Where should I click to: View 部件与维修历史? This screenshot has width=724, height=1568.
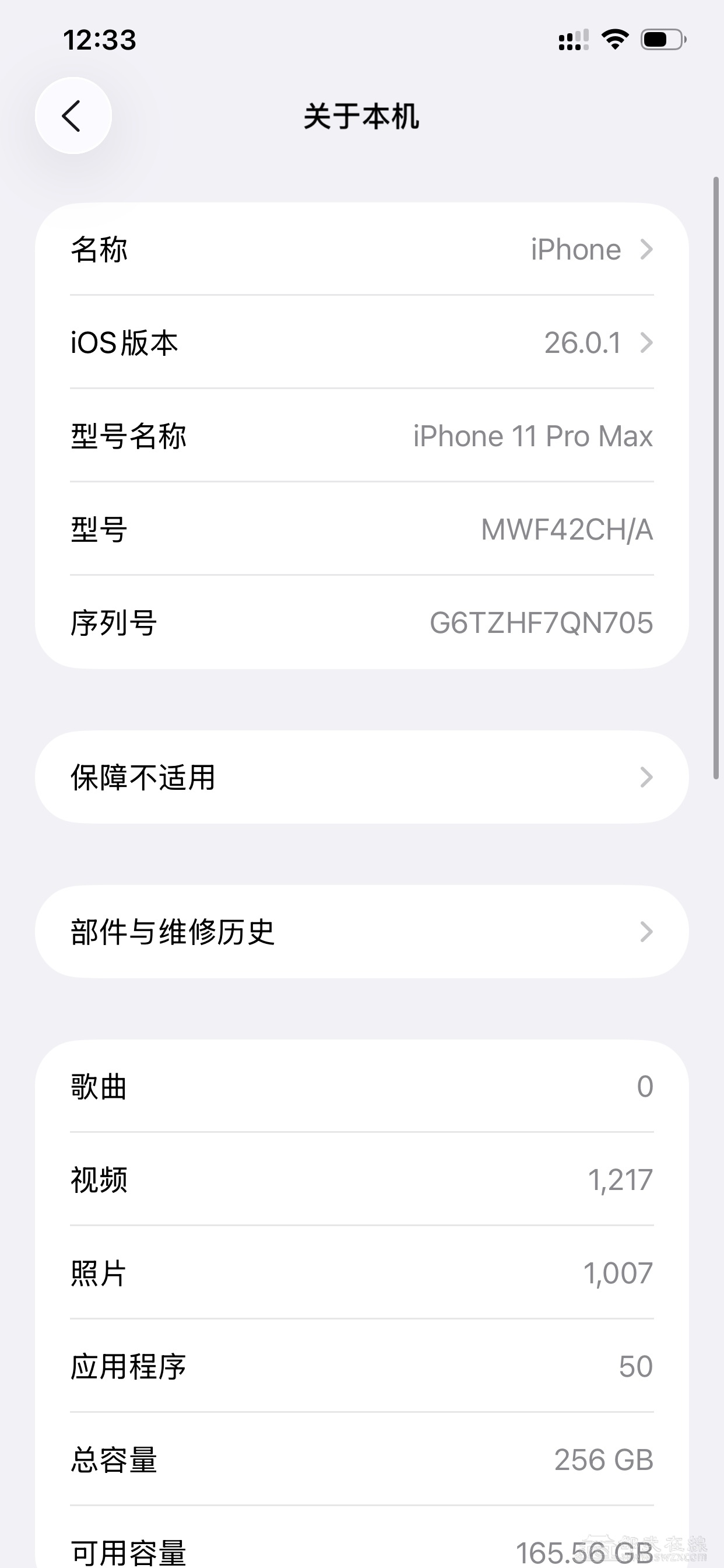pyautogui.click(x=361, y=932)
